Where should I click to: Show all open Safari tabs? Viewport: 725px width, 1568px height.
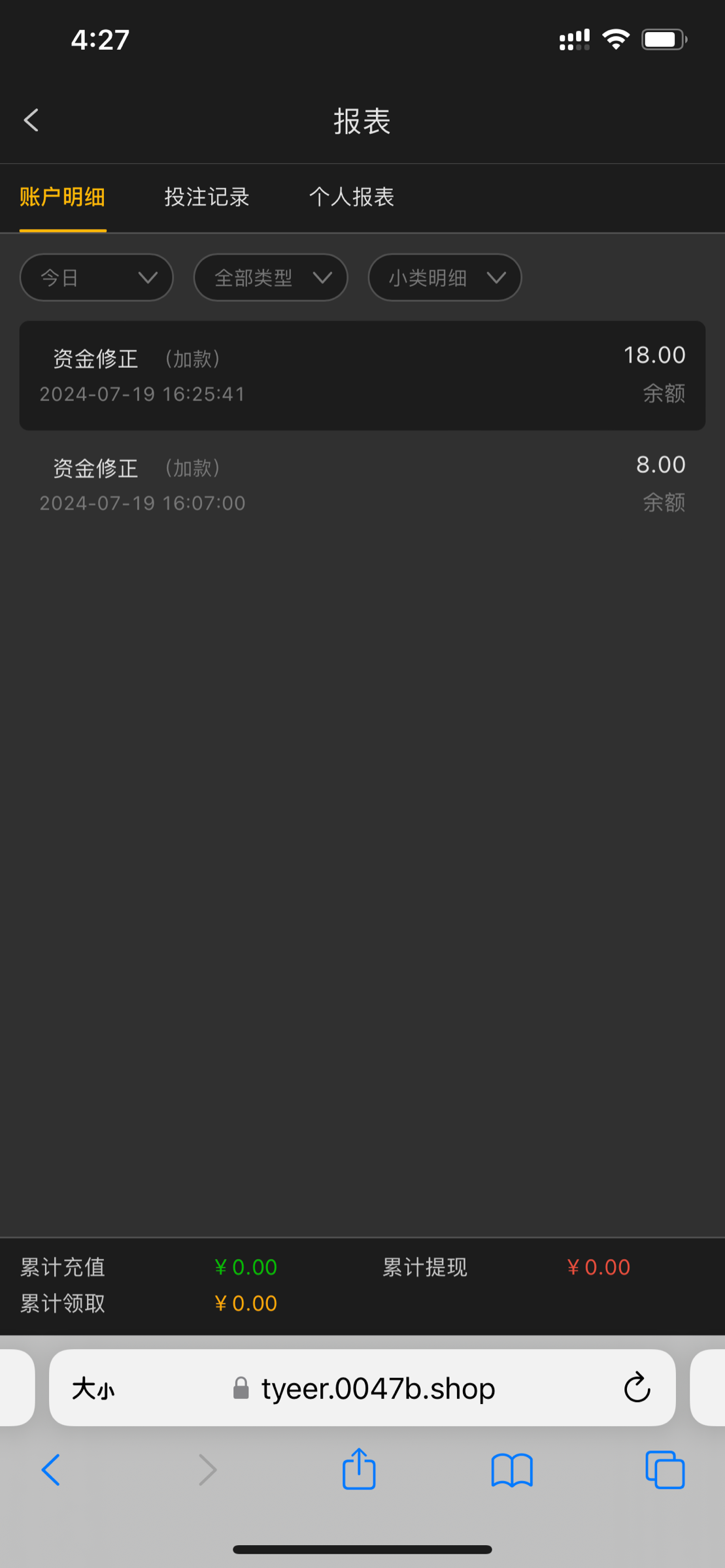pos(665,1470)
